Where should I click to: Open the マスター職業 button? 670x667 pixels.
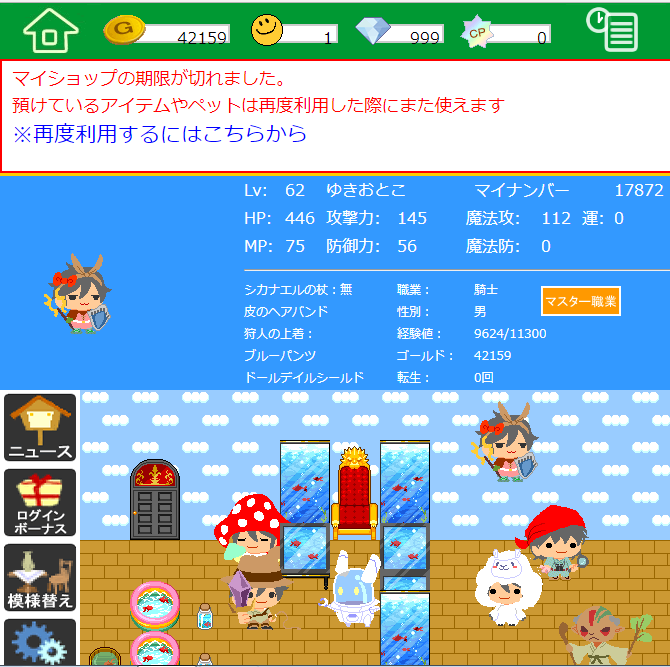581,301
